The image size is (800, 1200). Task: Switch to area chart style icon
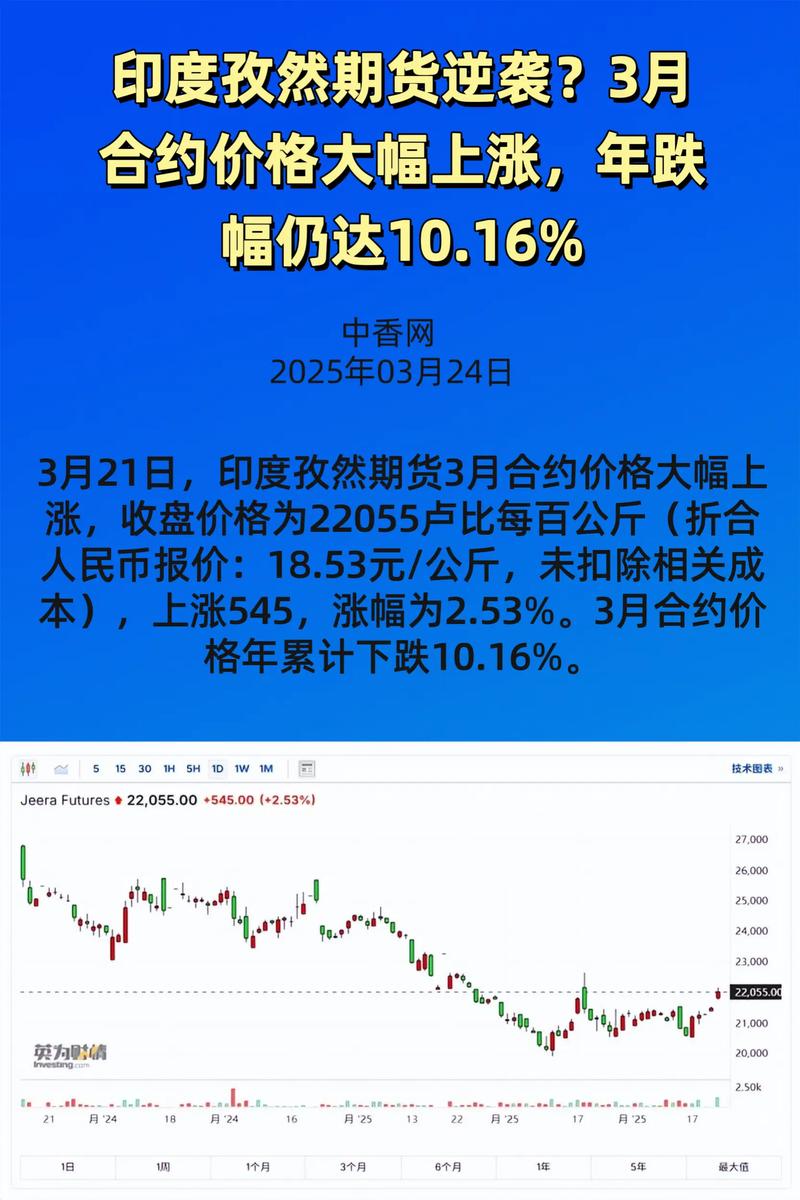click(x=62, y=769)
